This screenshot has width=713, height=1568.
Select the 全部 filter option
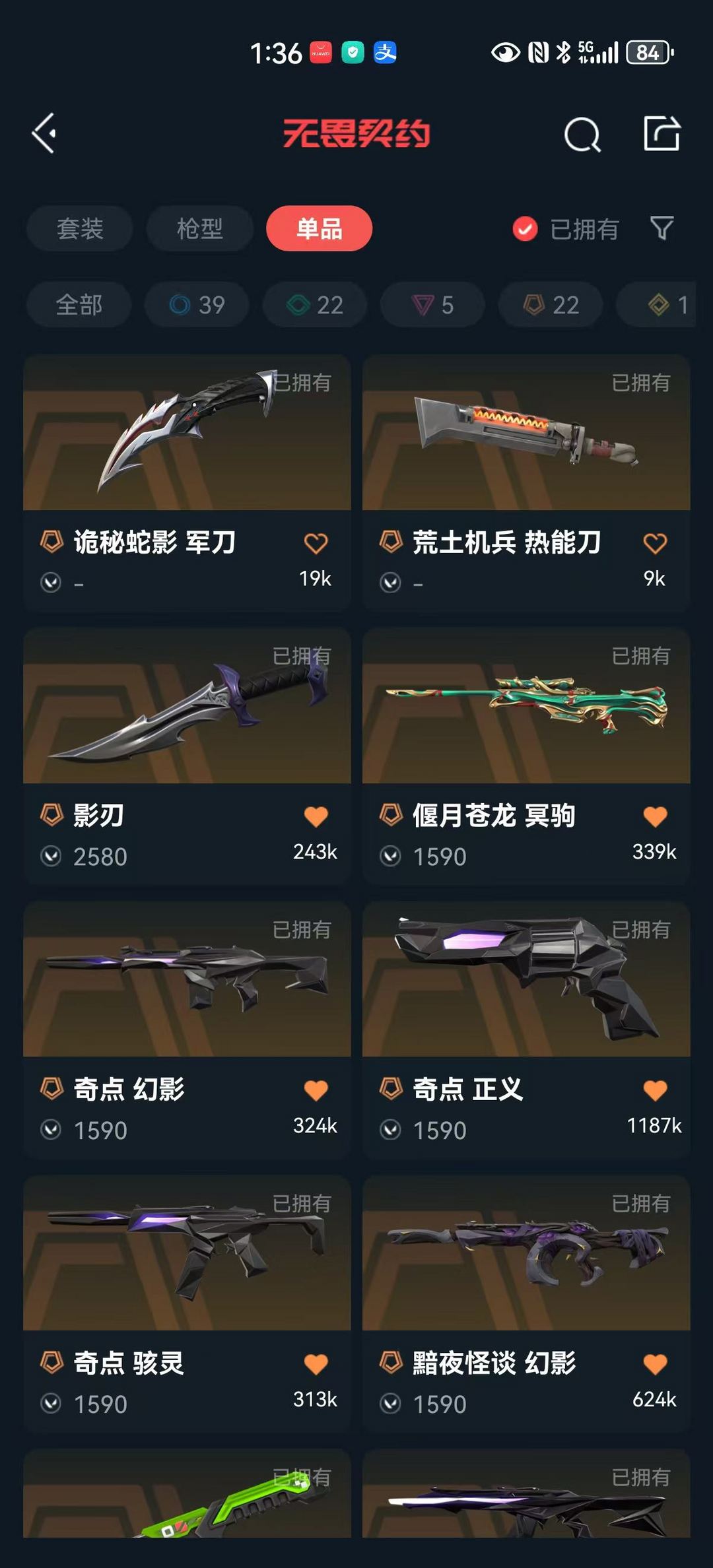(x=79, y=305)
